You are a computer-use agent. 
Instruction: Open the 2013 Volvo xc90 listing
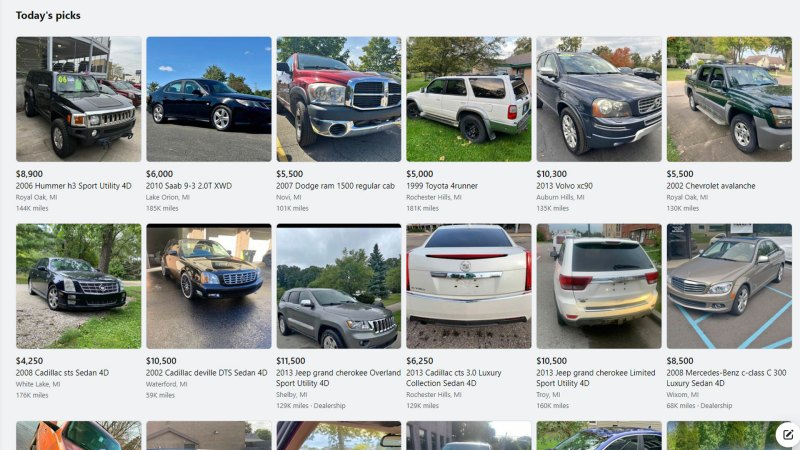598,100
